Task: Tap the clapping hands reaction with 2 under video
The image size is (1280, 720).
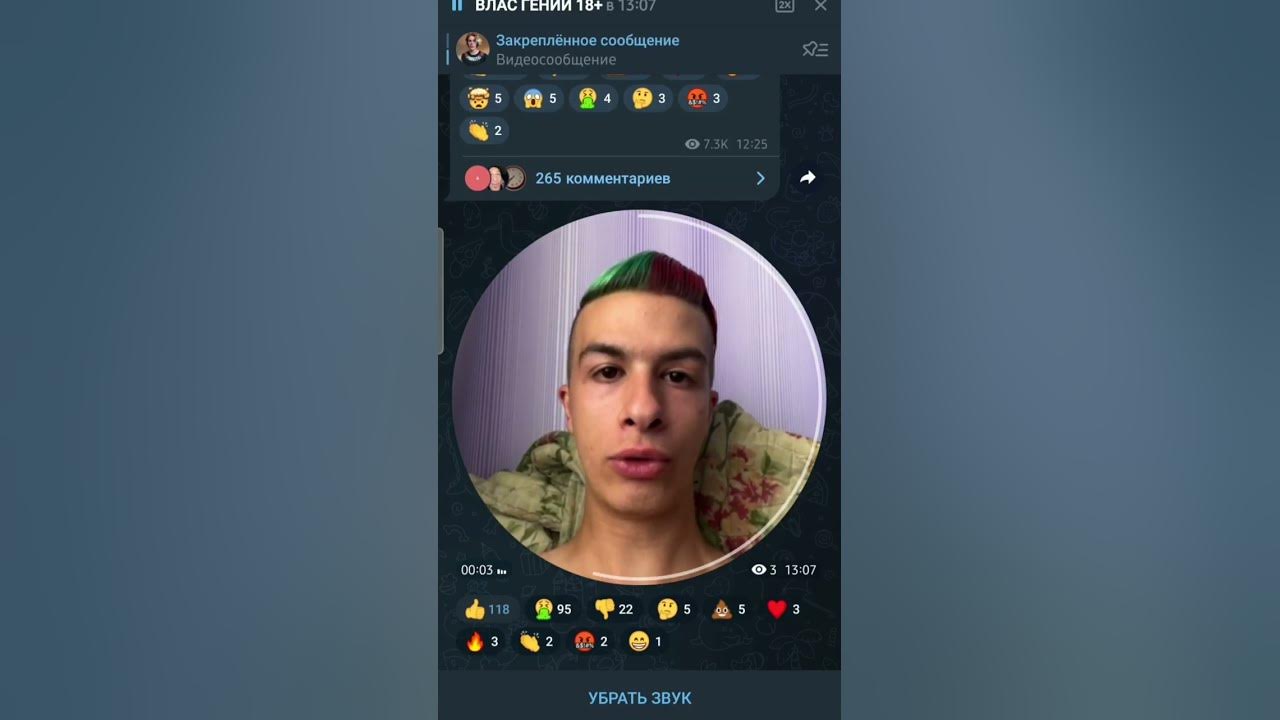Action: [536, 642]
